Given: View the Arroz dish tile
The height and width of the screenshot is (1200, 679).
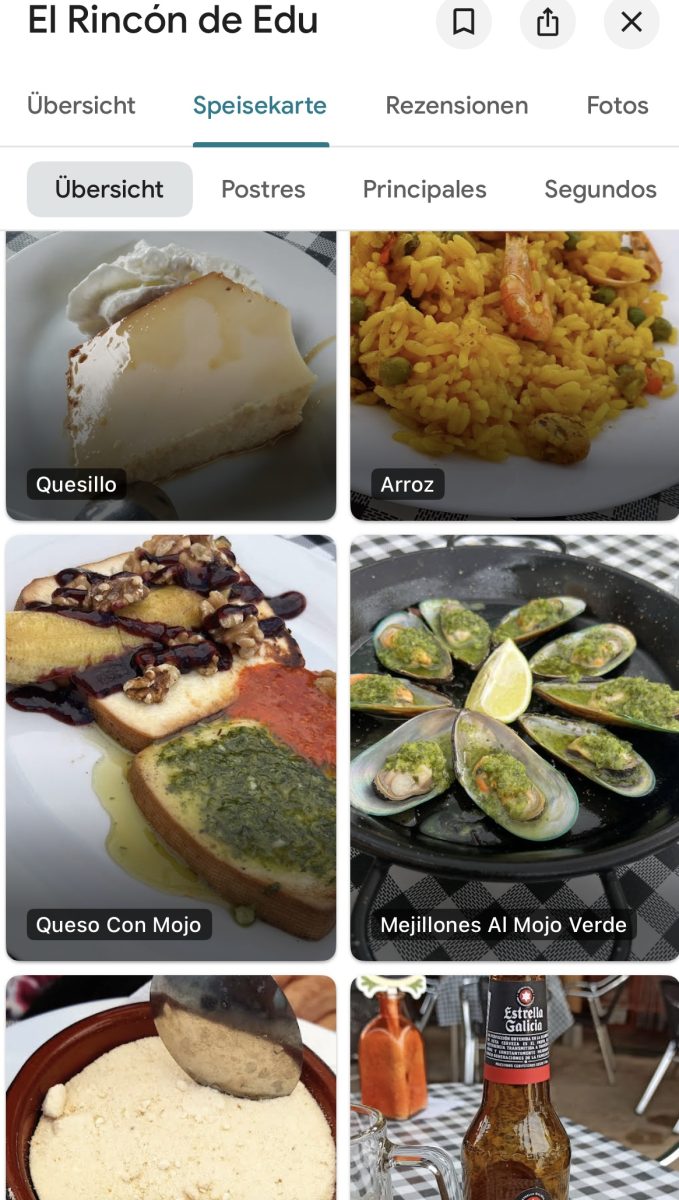Looking at the screenshot, I should tap(514, 375).
